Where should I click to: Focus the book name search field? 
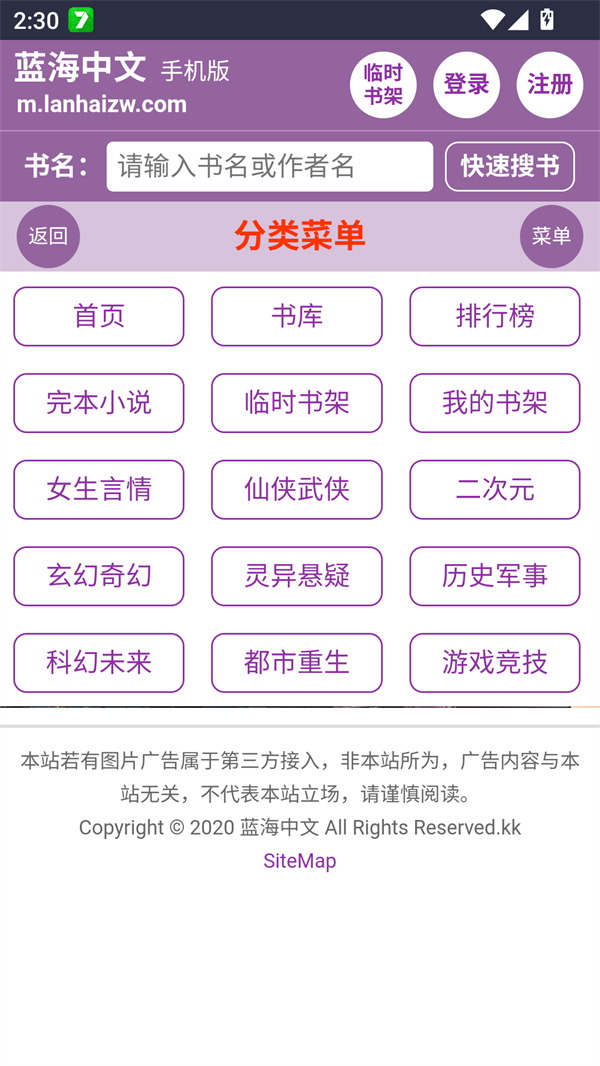click(x=269, y=166)
